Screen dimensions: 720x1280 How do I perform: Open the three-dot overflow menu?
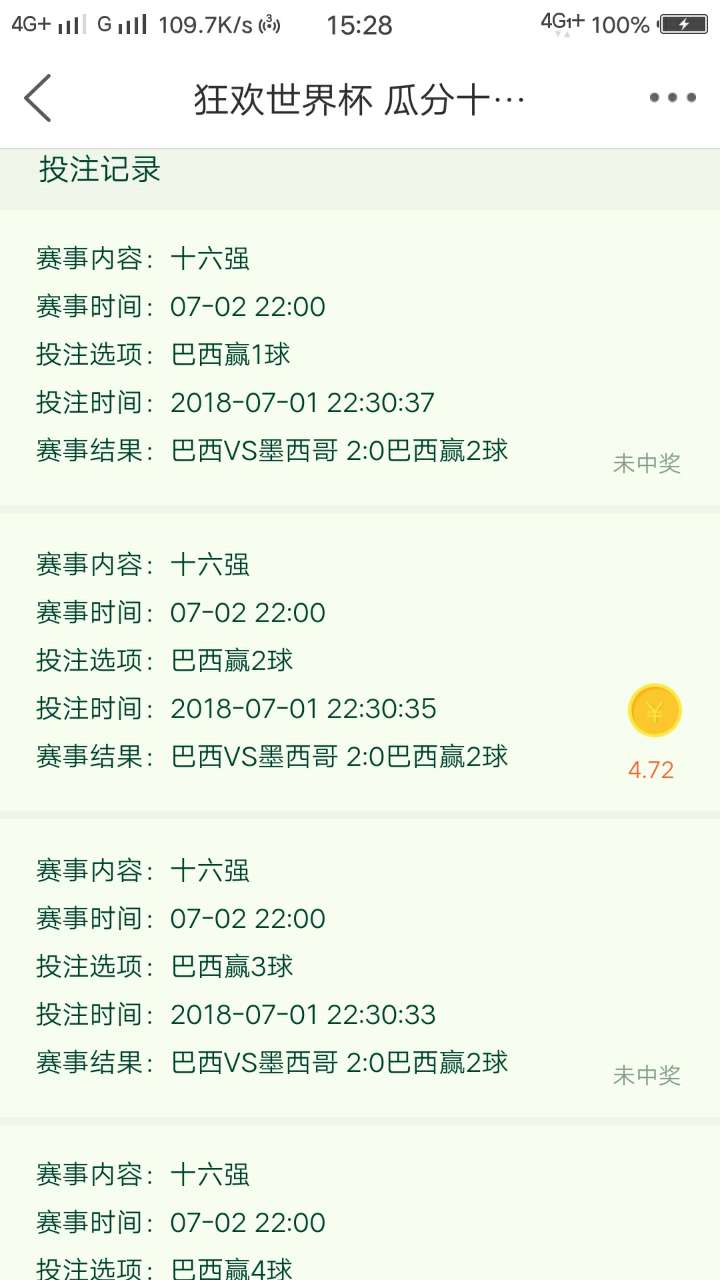point(672,98)
